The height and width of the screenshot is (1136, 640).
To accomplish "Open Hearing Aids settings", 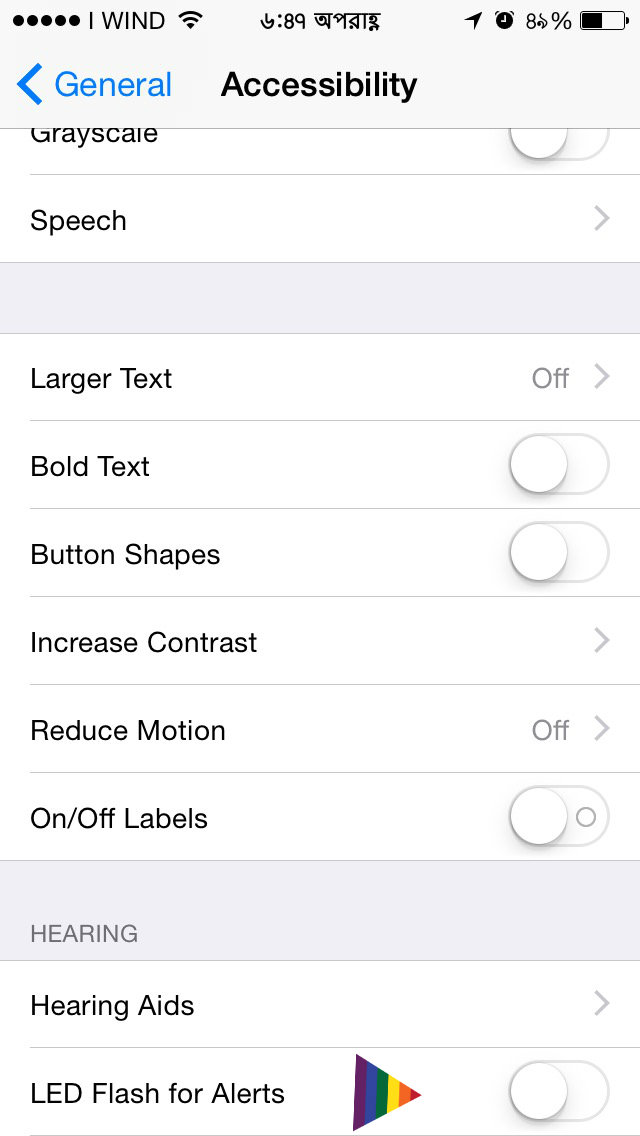I will 320,1005.
